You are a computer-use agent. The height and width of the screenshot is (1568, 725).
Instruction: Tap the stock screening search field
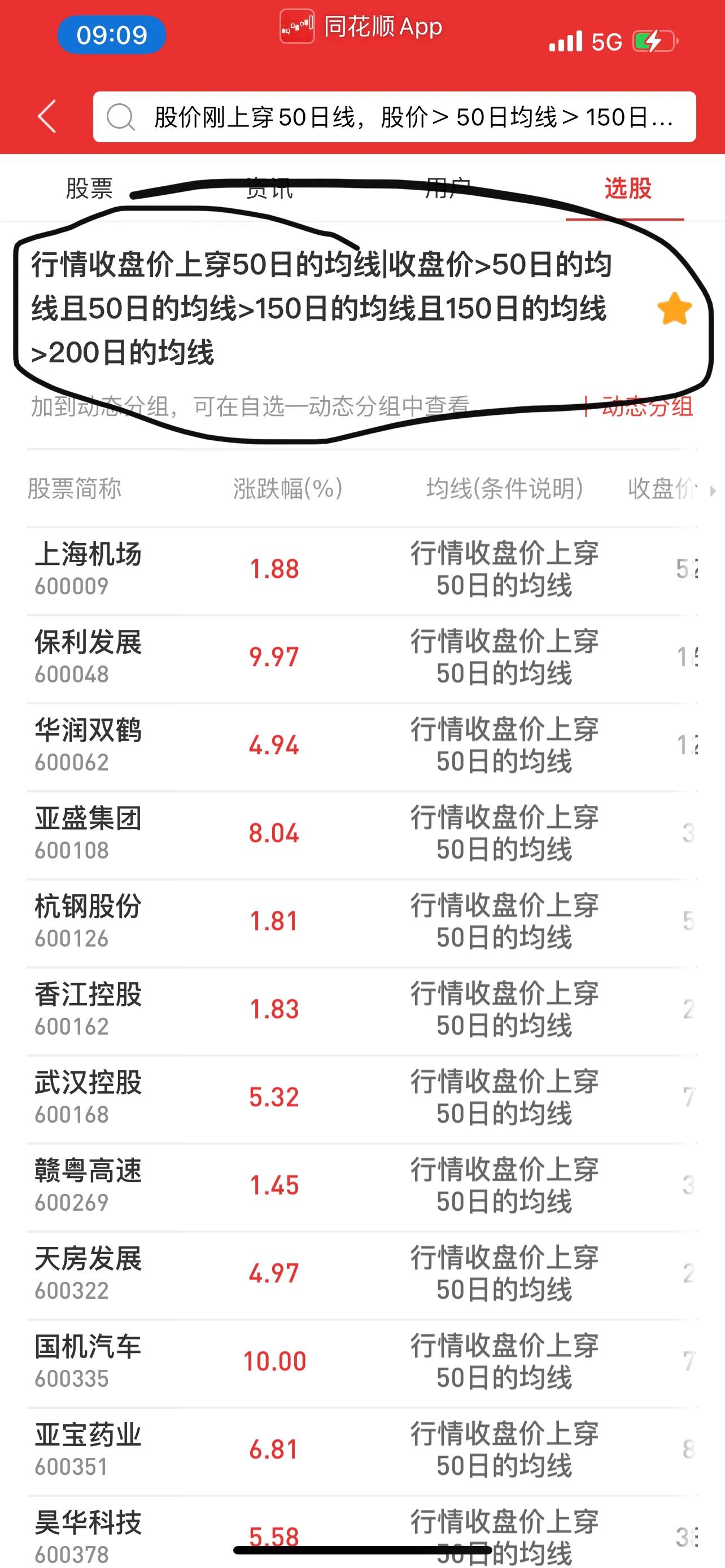(394, 117)
